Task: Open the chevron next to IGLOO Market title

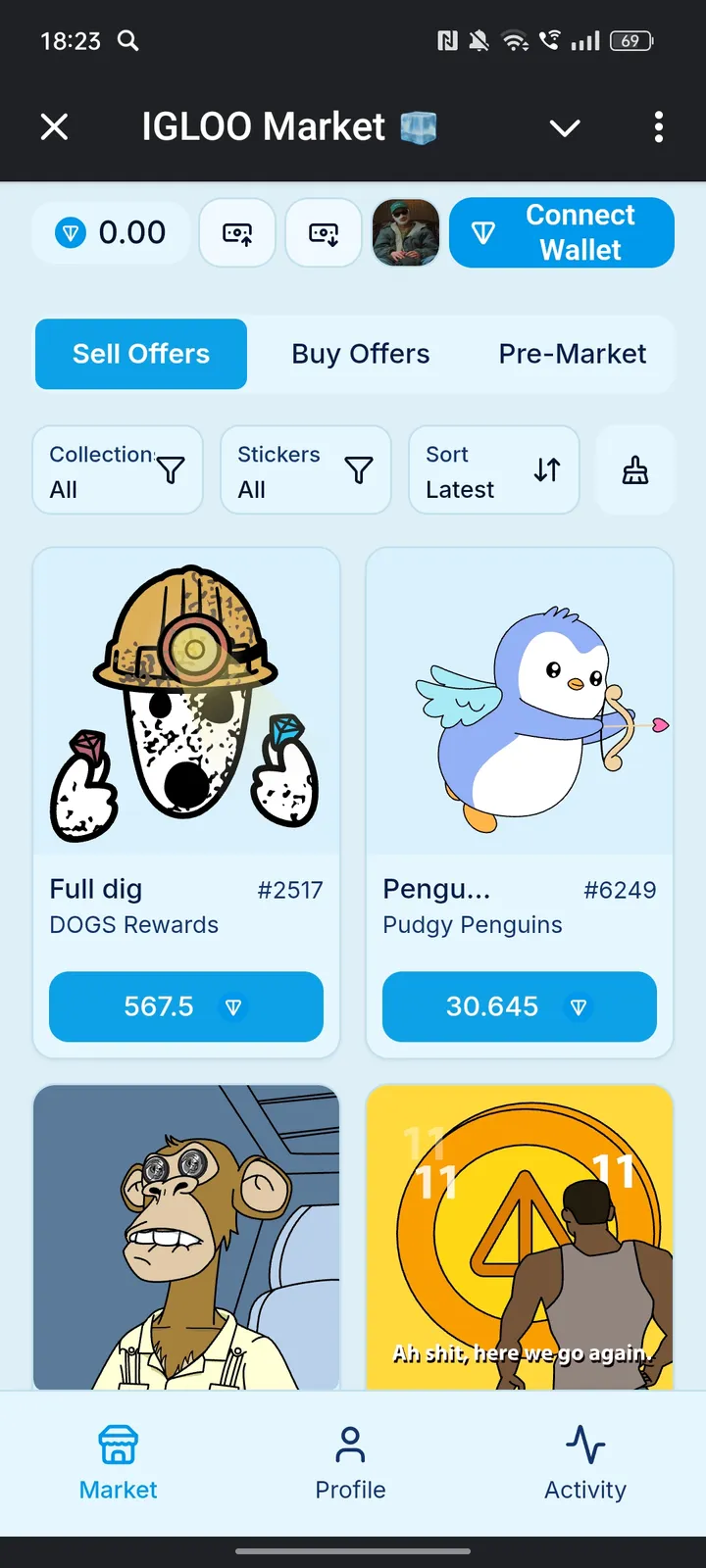Action: (x=564, y=127)
